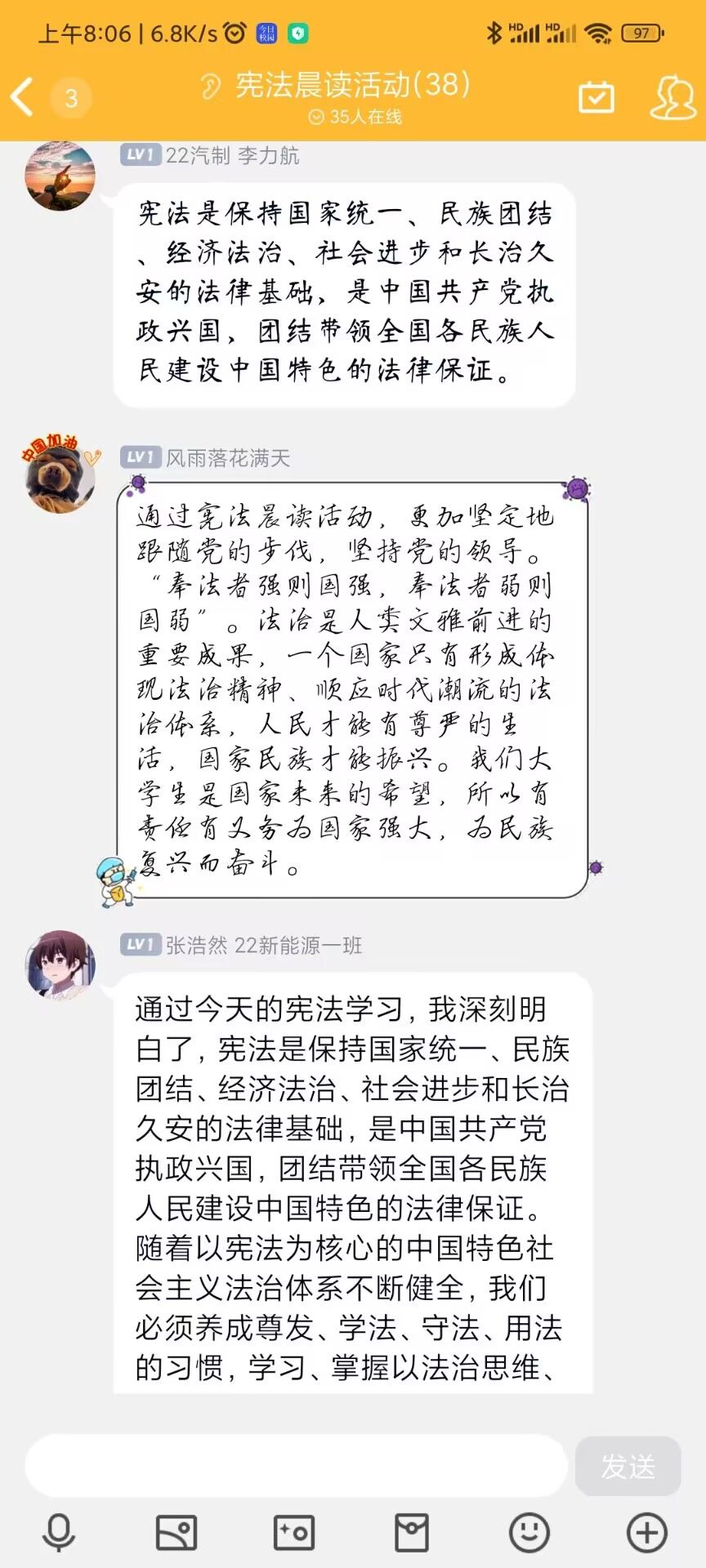Tap the 发送 send button
706x1568 pixels.
(x=628, y=1466)
